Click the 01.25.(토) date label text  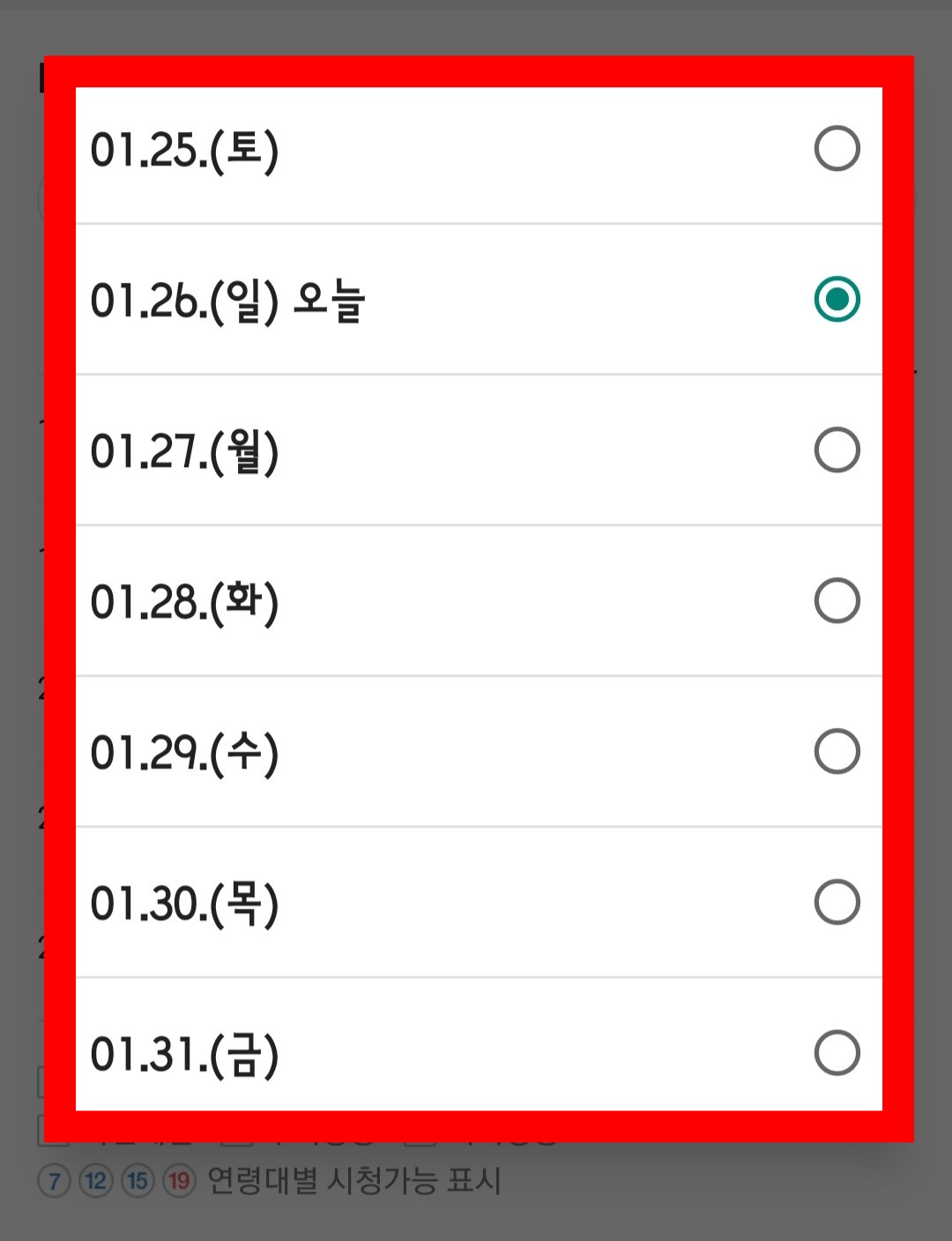click(187, 150)
